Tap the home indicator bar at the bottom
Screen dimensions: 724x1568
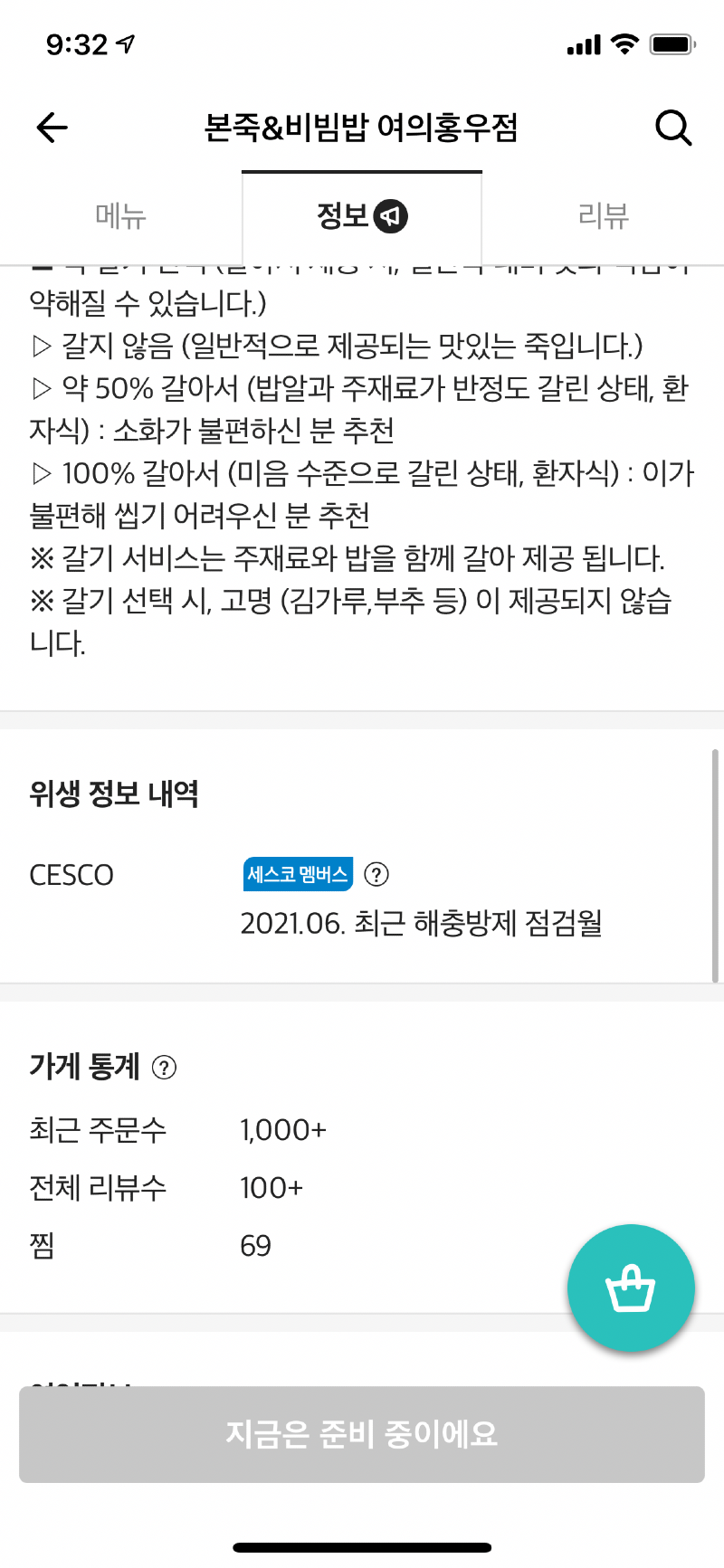click(x=362, y=1549)
